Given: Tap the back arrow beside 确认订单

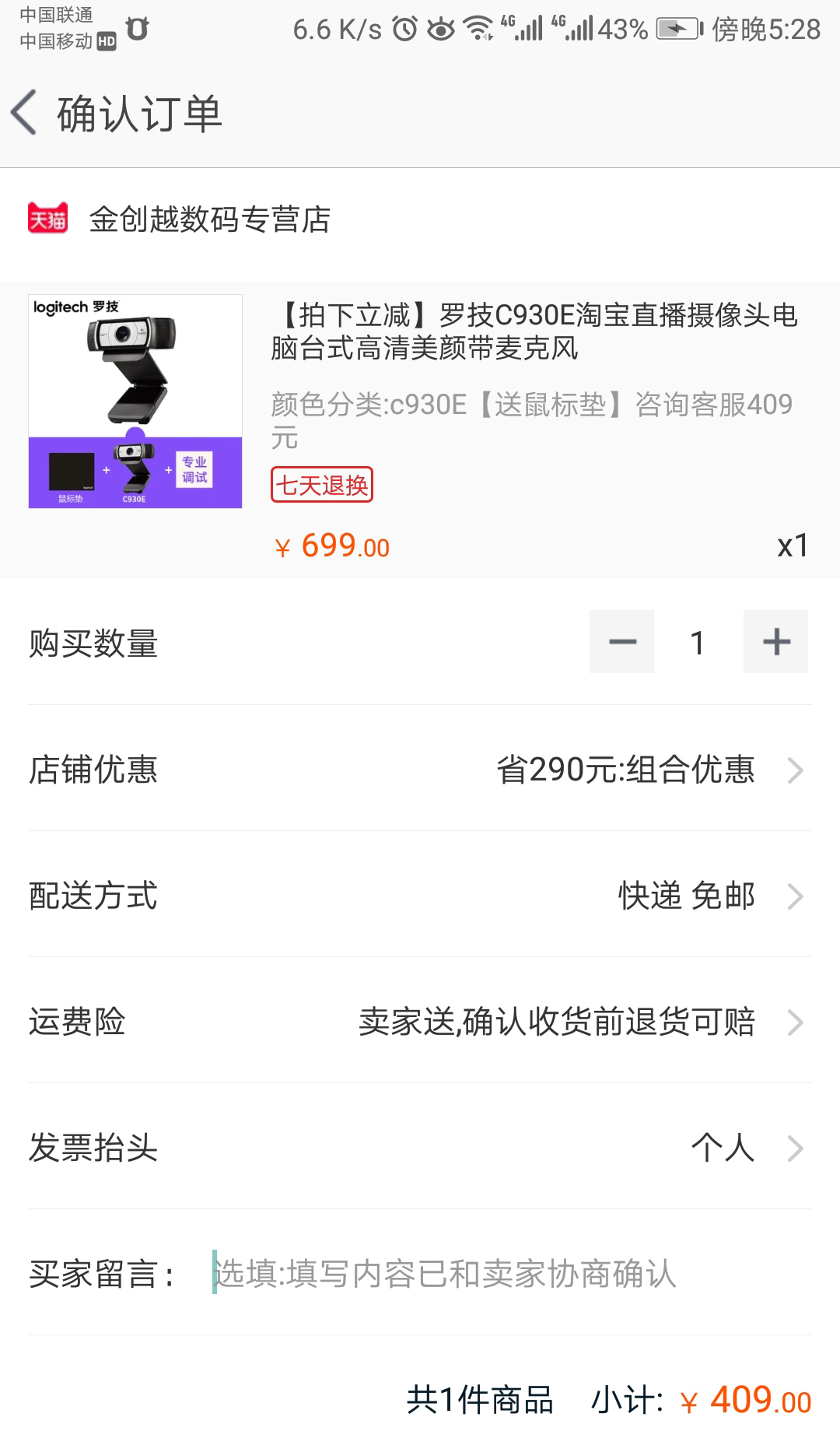Looking at the screenshot, I should pyautogui.click(x=26, y=113).
